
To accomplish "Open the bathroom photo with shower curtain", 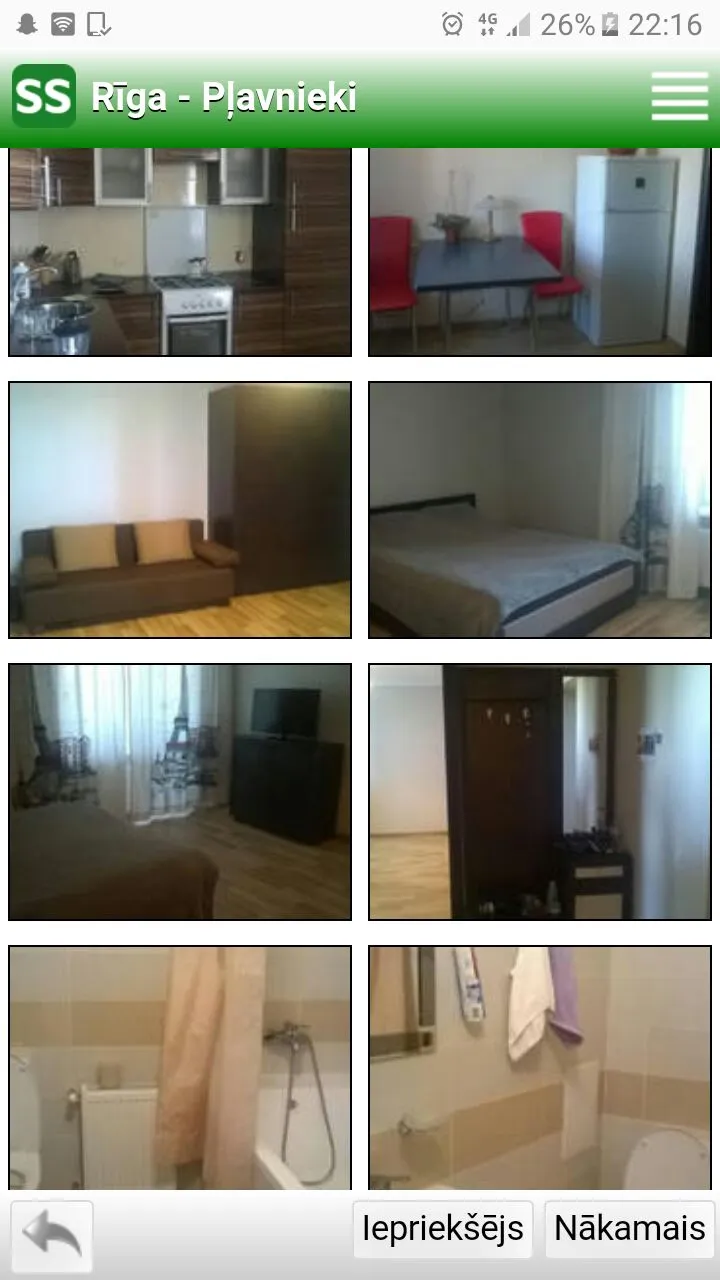I will click(x=180, y=1068).
